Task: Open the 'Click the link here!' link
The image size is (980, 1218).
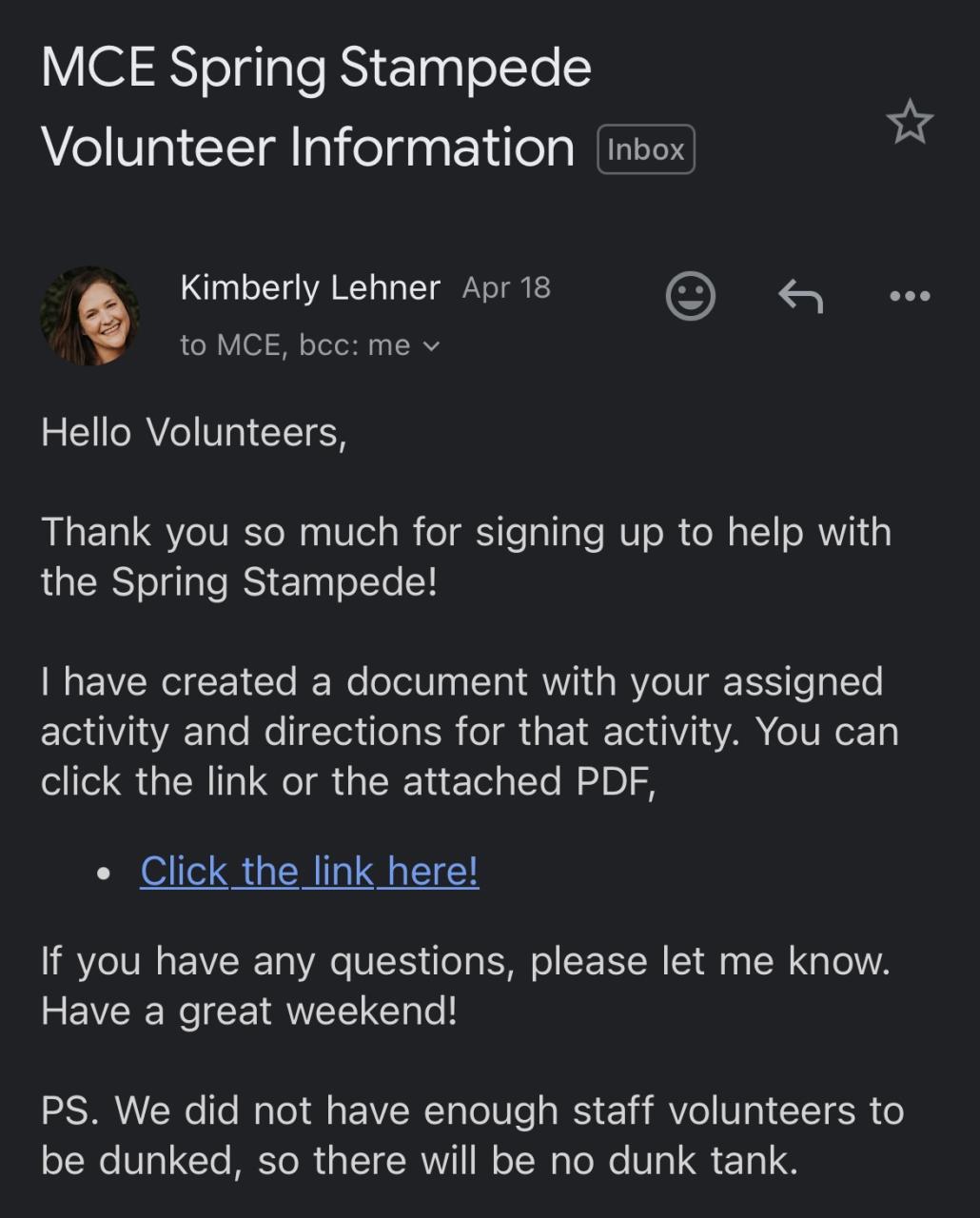Action: [309, 871]
